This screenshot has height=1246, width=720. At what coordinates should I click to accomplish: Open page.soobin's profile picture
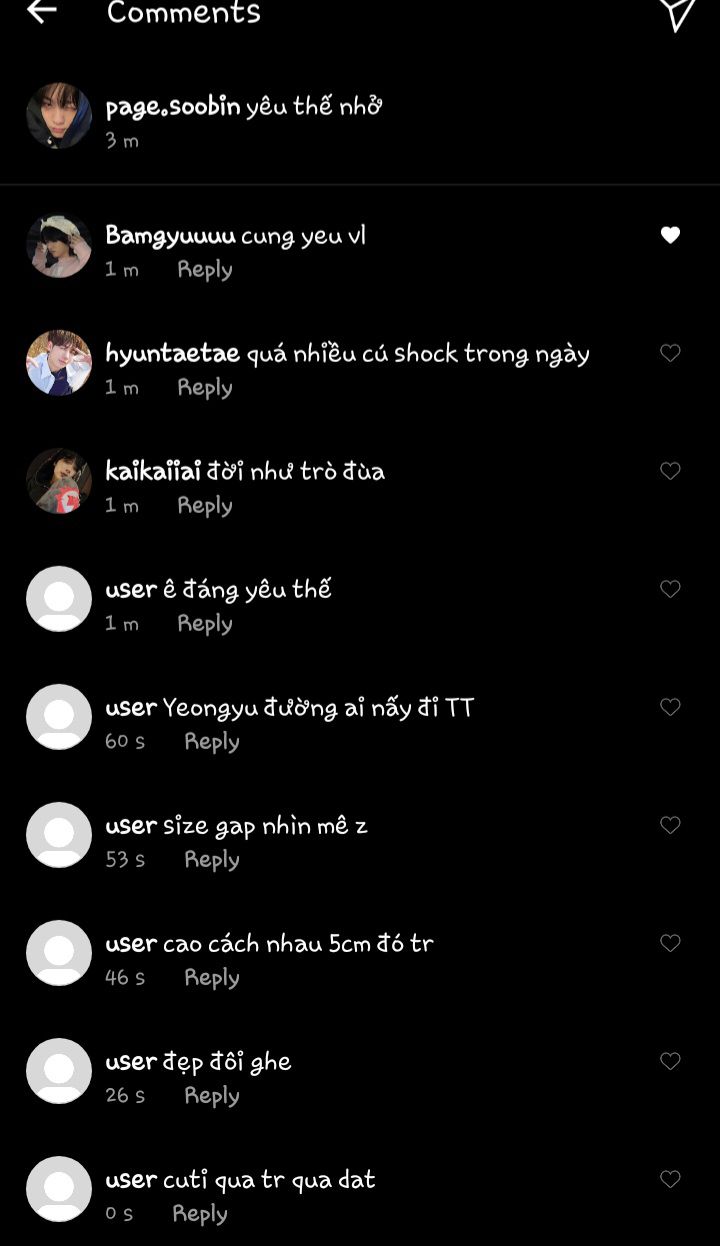tap(59, 116)
